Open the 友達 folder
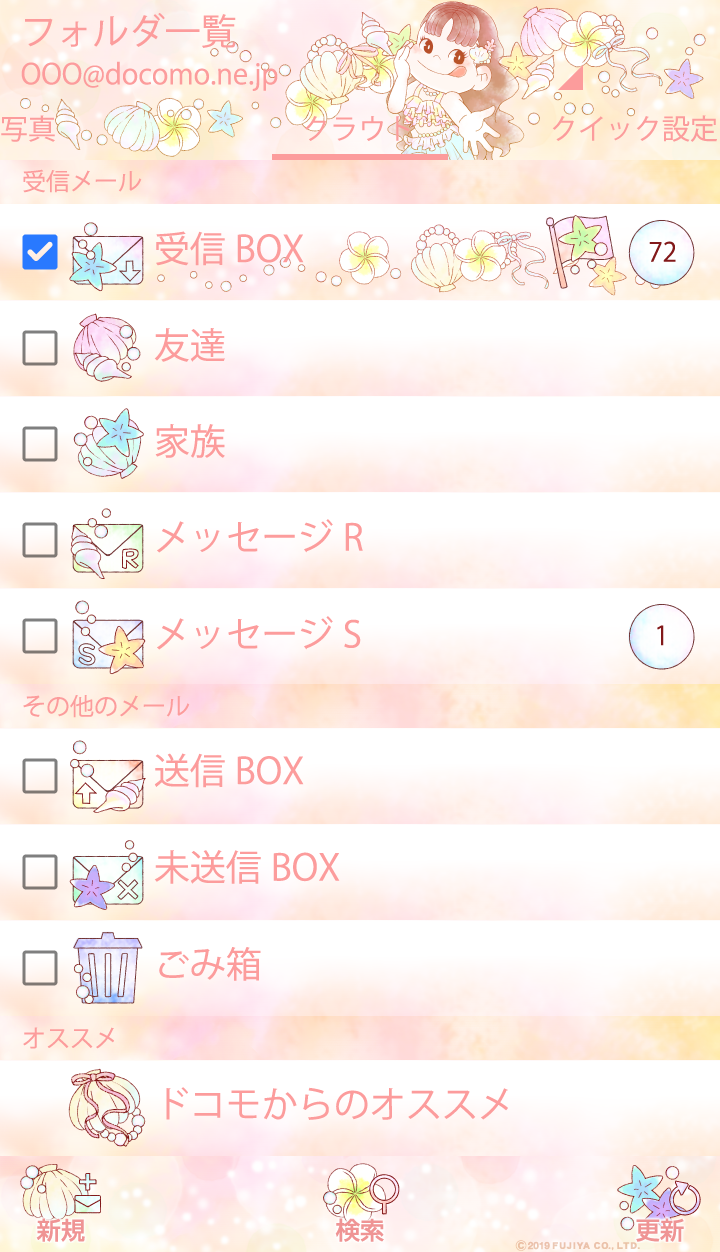This screenshot has height=1252, width=720. [190, 347]
